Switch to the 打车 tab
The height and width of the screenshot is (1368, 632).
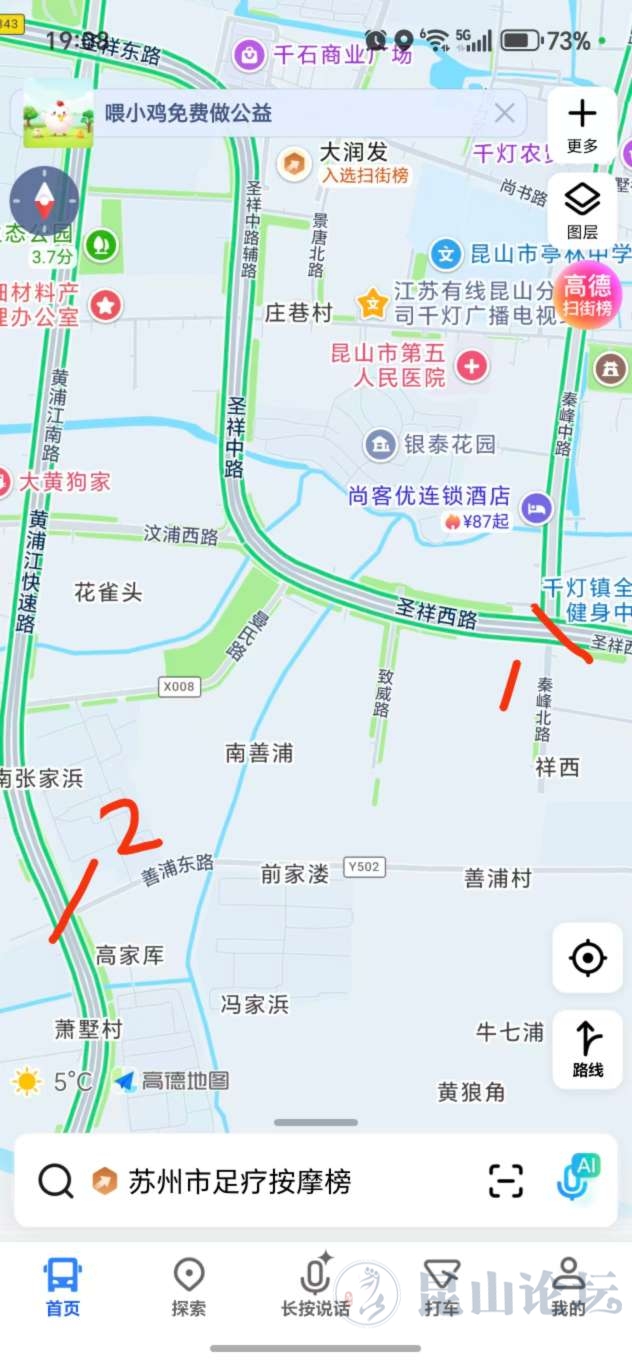pos(441,1288)
